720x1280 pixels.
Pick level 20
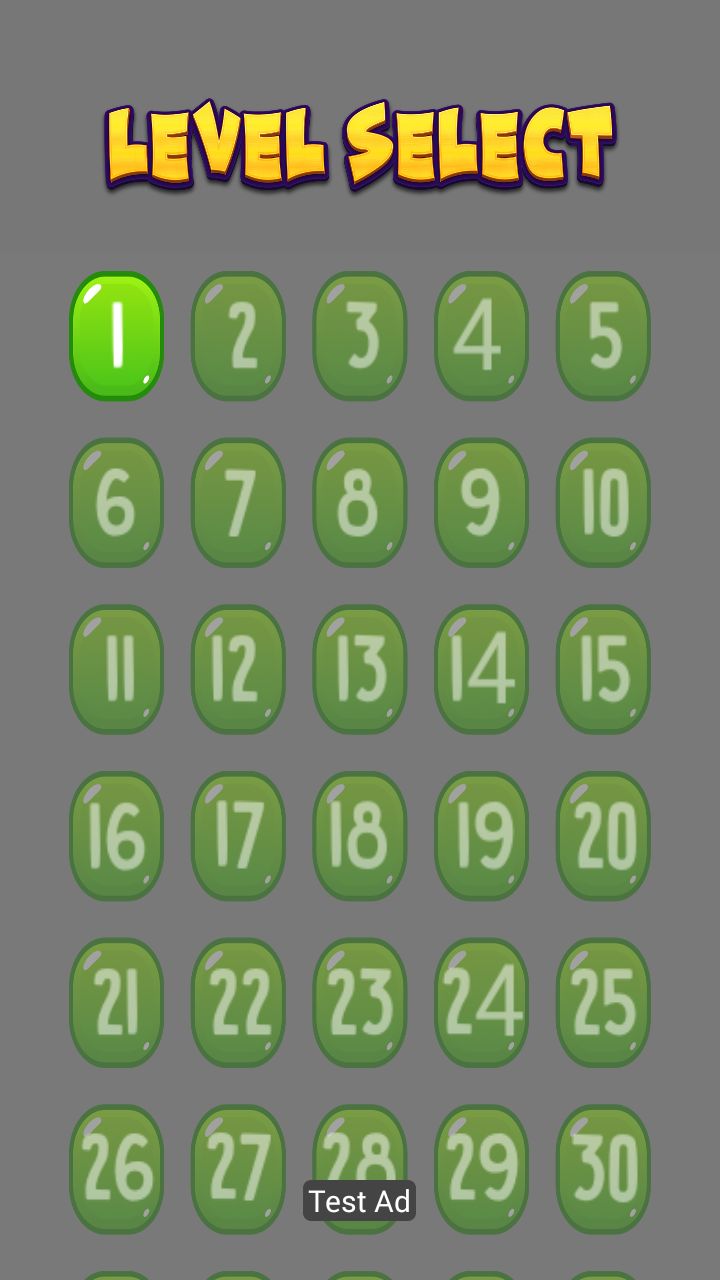tap(603, 836)
